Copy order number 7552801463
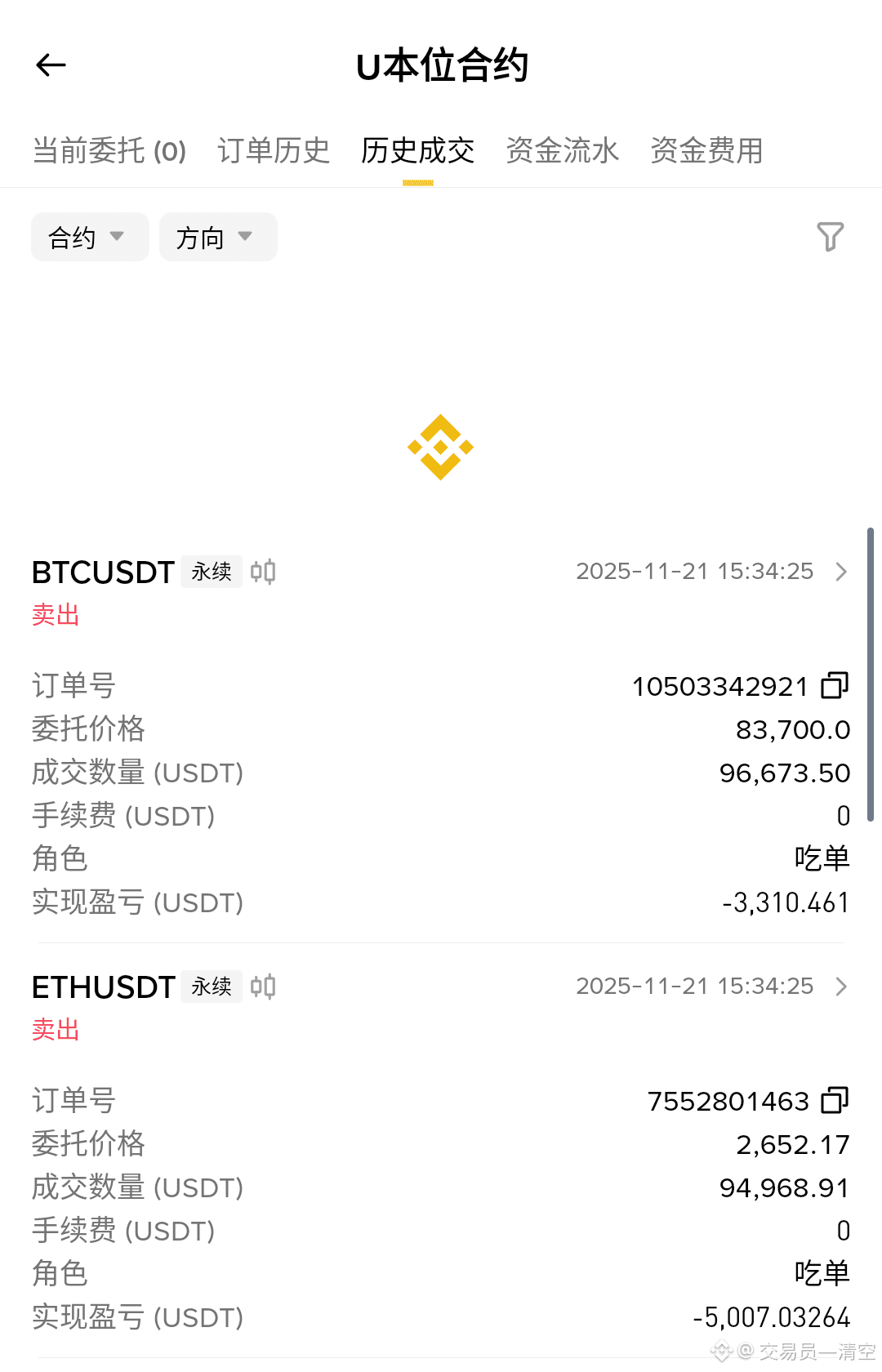Image resolution: width=882 pixels, height=1372 pixels. [x=835, y=1101]
